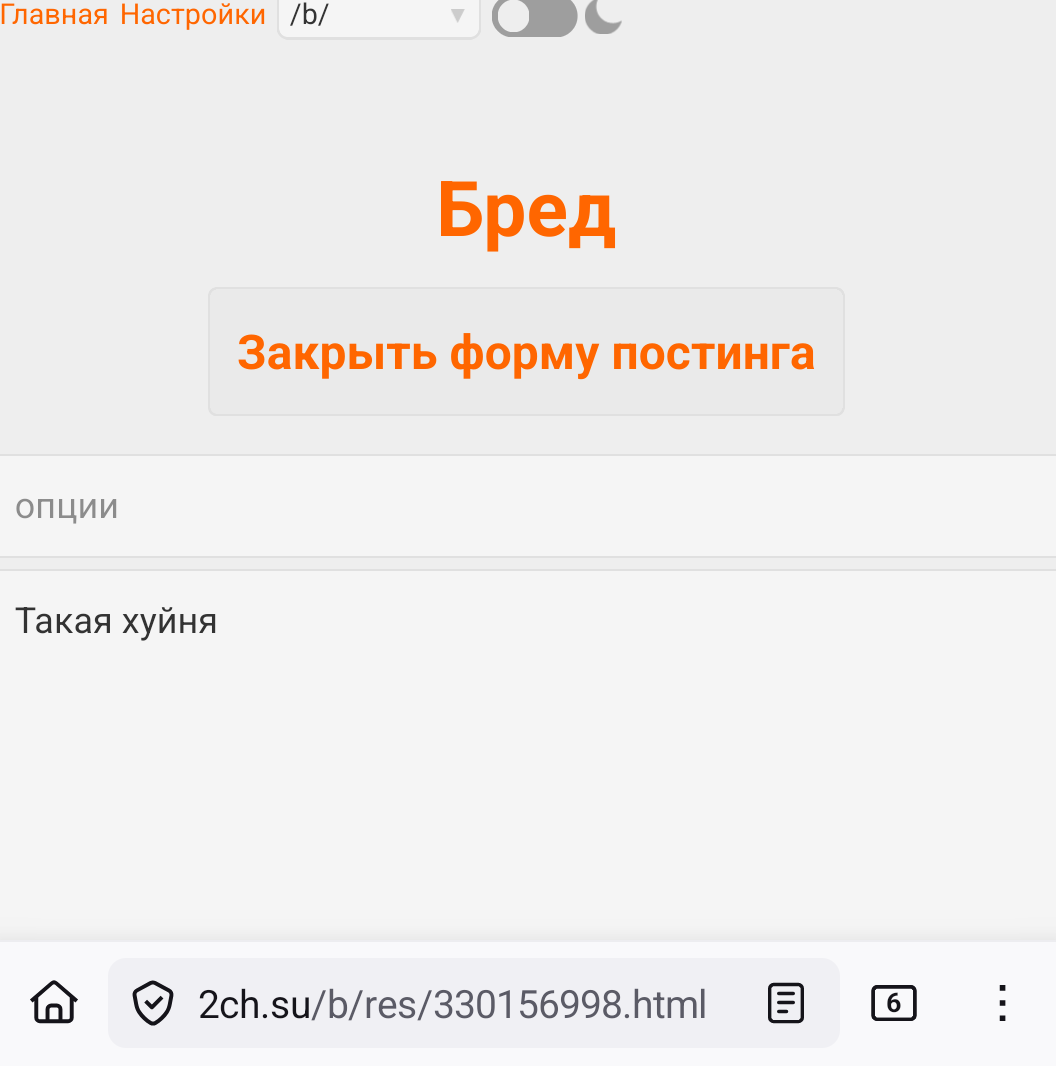Open reader view for this page
The width and height of the screenshot is (1056, 1066).
tap(786, 1003)
